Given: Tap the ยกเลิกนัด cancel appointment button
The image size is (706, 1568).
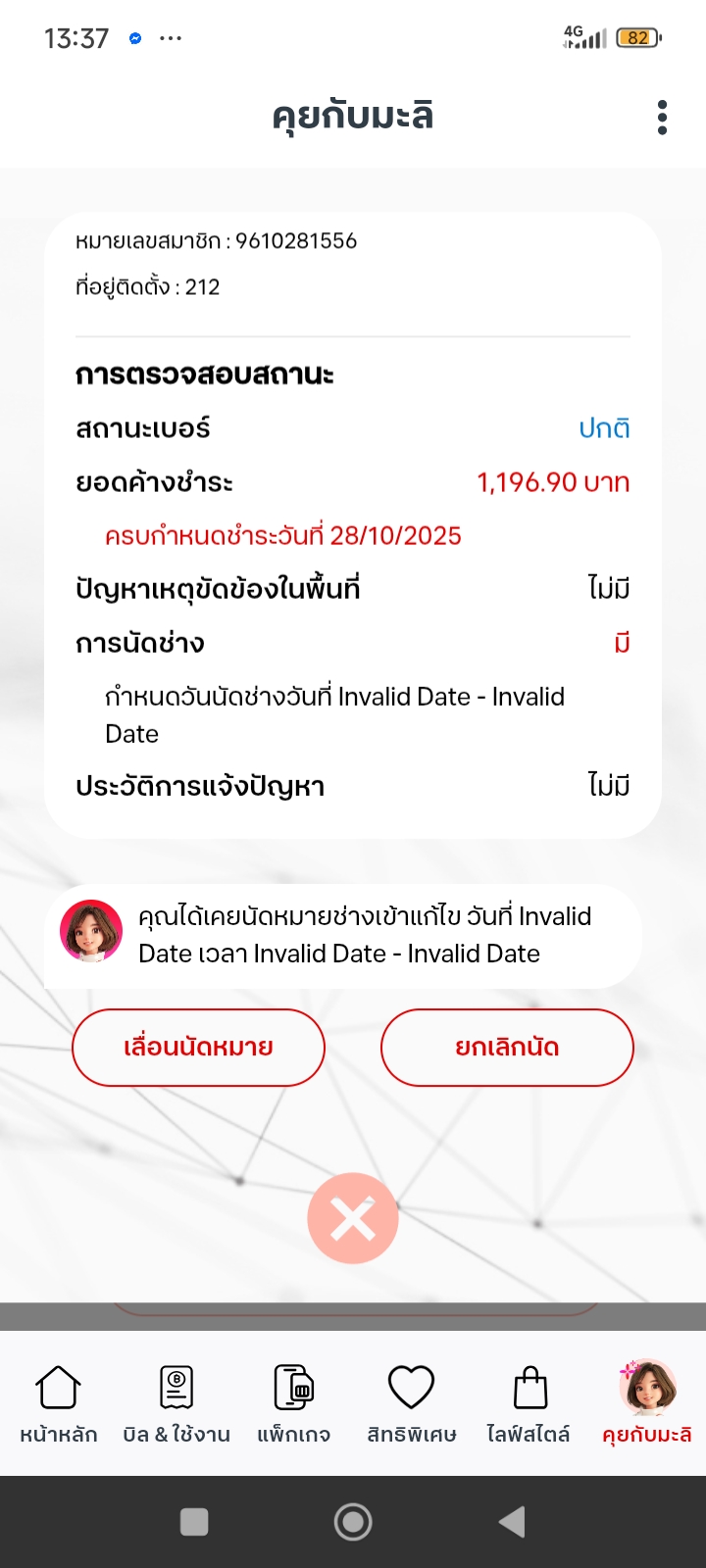Looking at the screenshot, I should coord(507,1048).
